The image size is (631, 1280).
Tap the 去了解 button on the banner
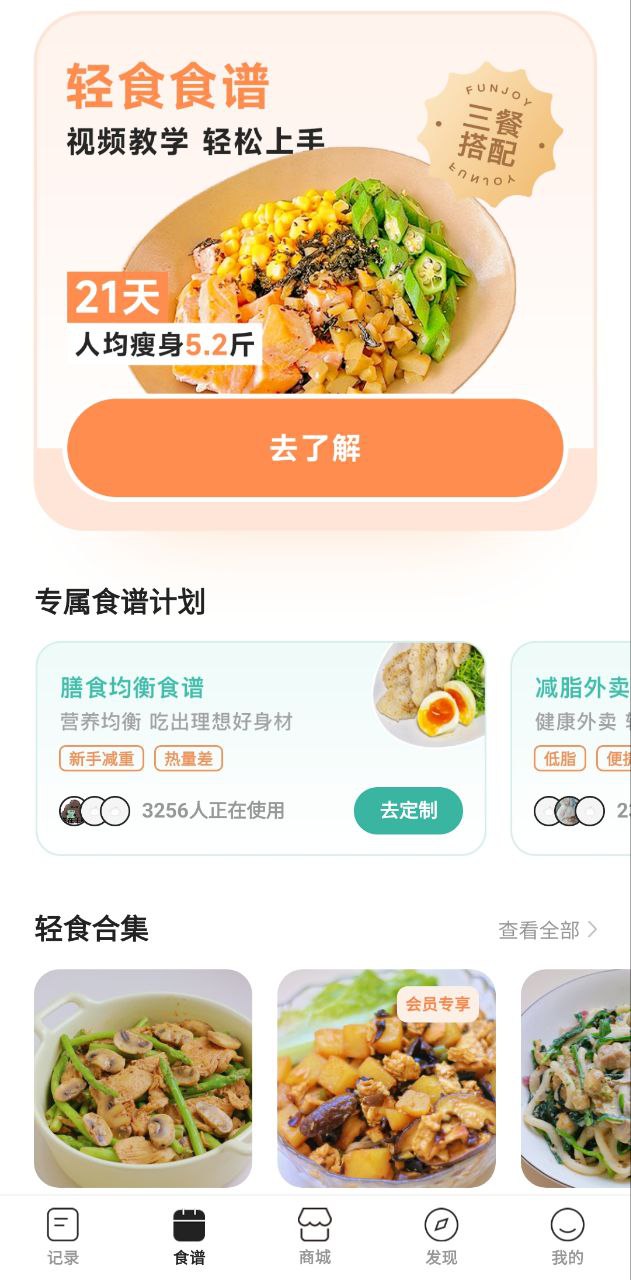point(315,448)
